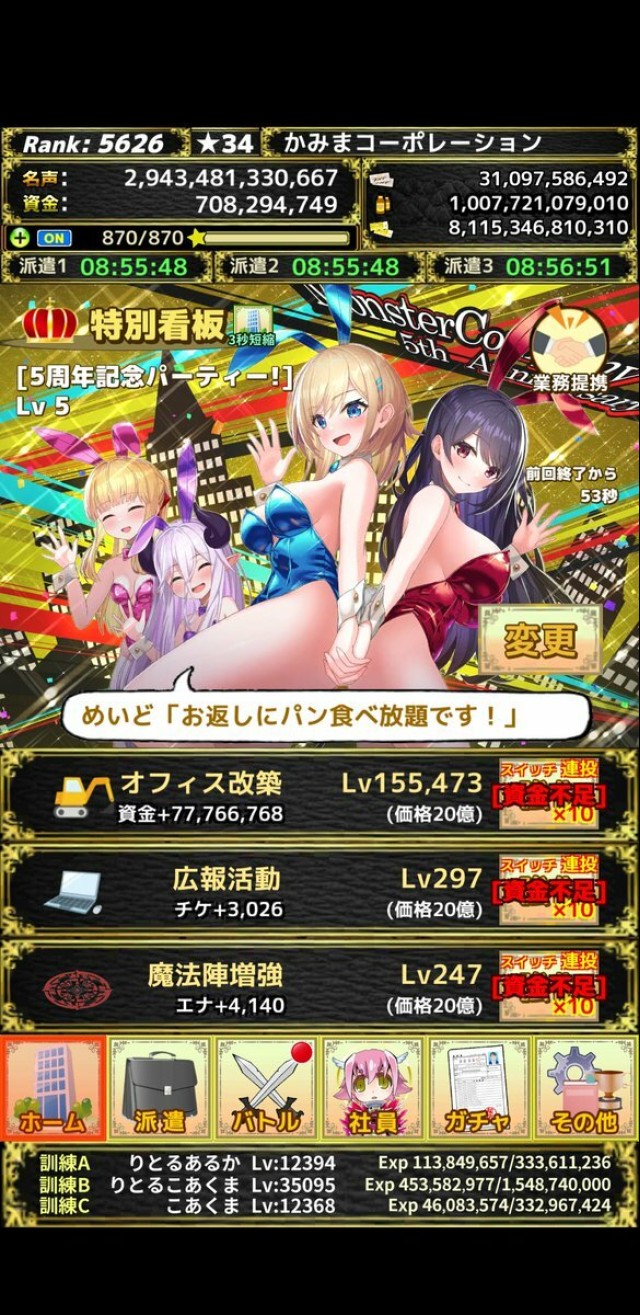Go to the バトル tab
This screenshot has width=640, height=1315.
[266, 1088]
